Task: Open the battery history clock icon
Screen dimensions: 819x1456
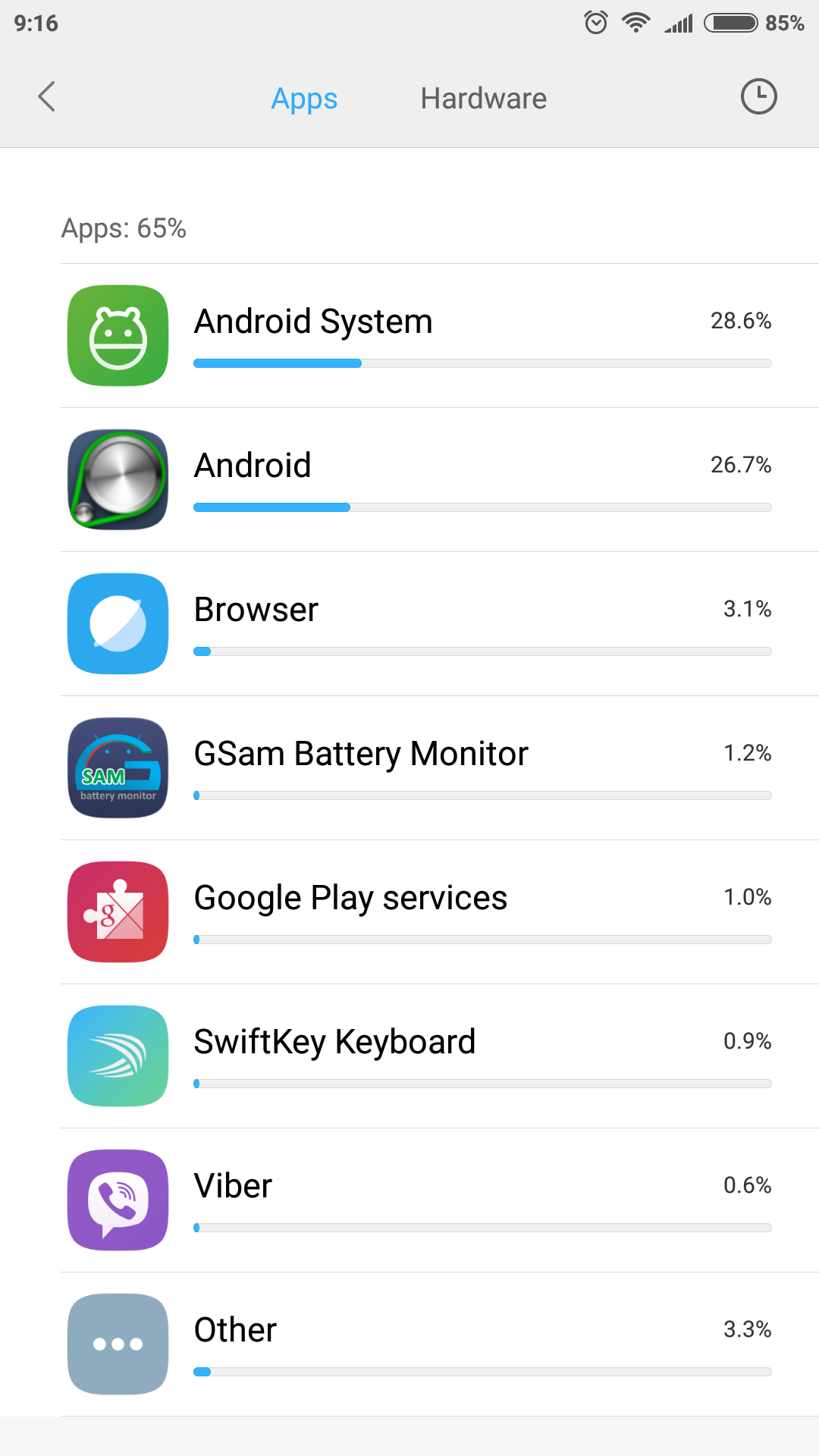Action: click(x=758, y=97)
